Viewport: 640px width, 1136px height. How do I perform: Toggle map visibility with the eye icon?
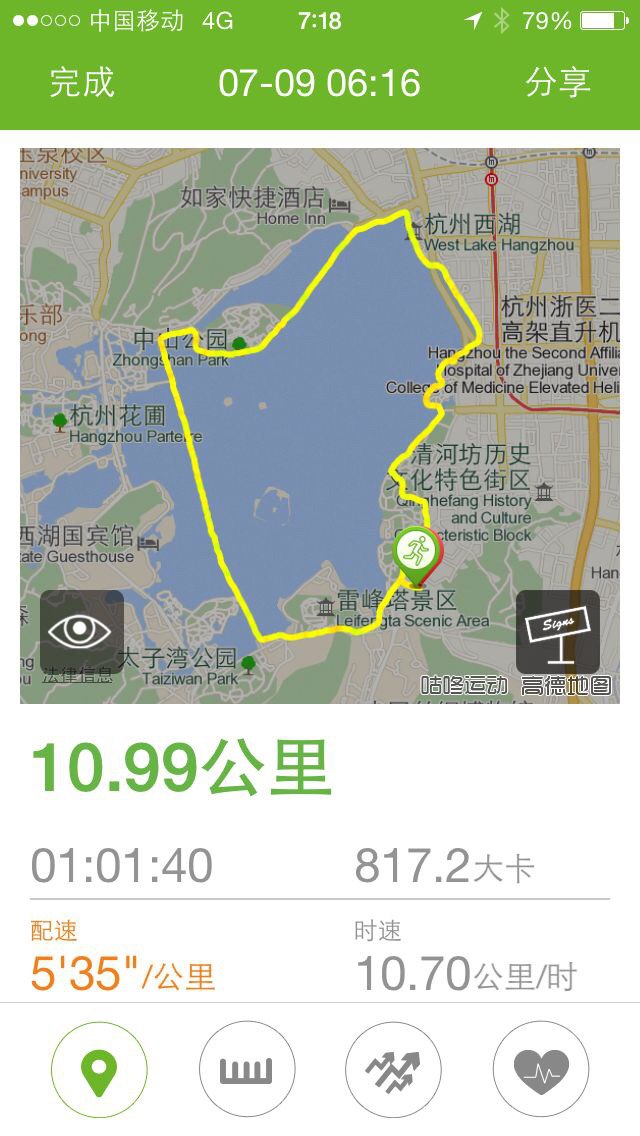82,631
